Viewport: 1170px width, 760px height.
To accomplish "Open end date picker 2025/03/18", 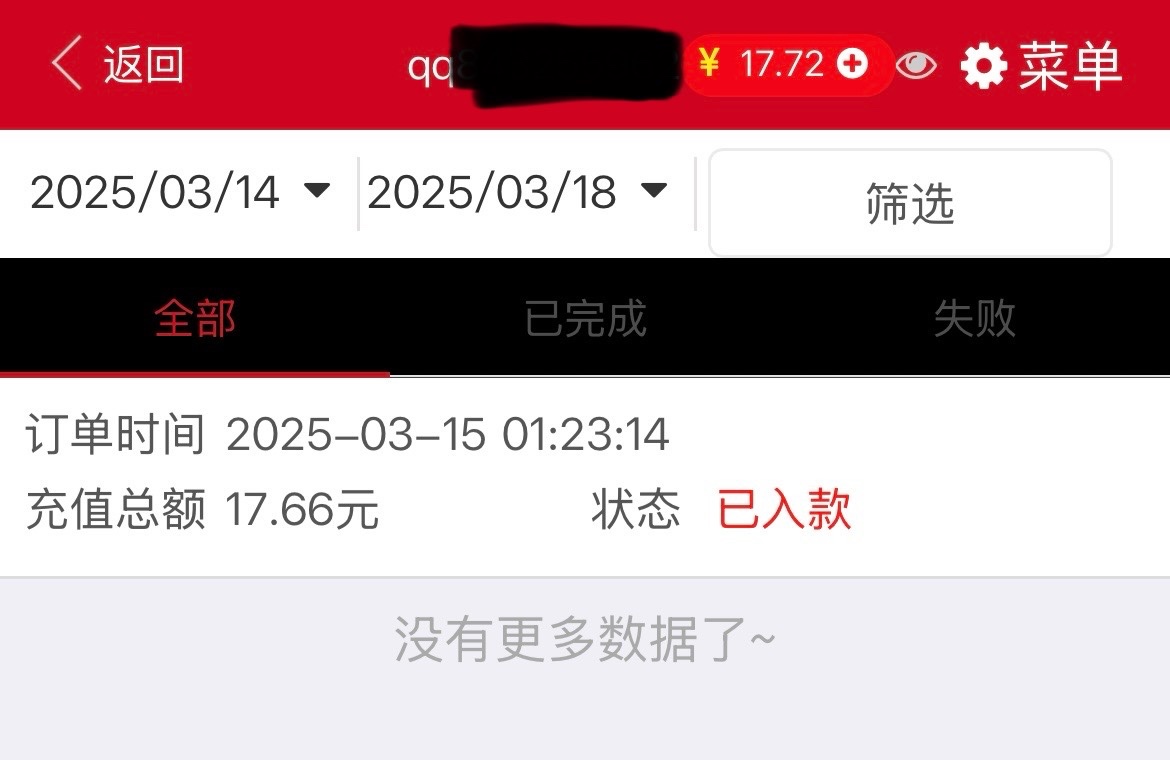I will (x=517, y=192).
